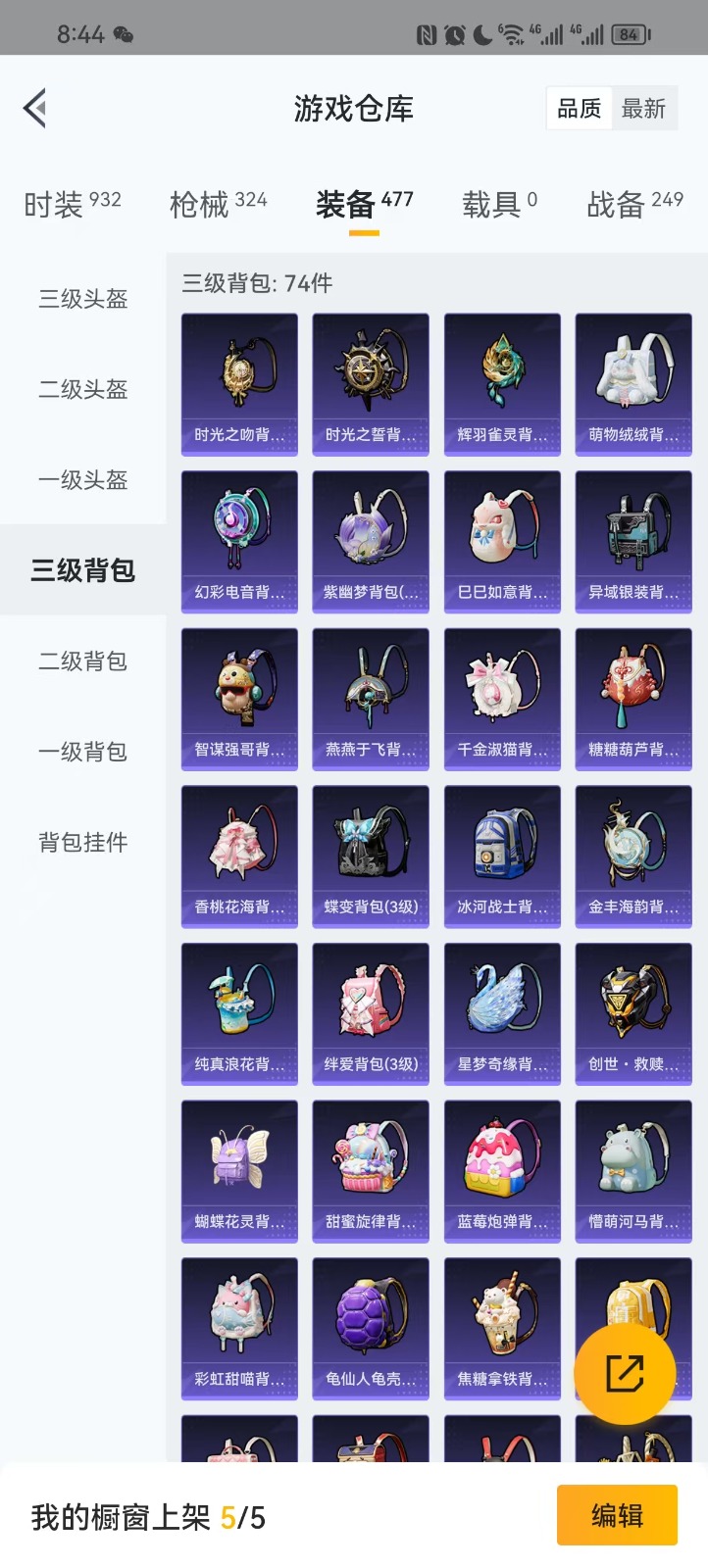
Task: Open the 一级背包 category
Action: point(83,752)
